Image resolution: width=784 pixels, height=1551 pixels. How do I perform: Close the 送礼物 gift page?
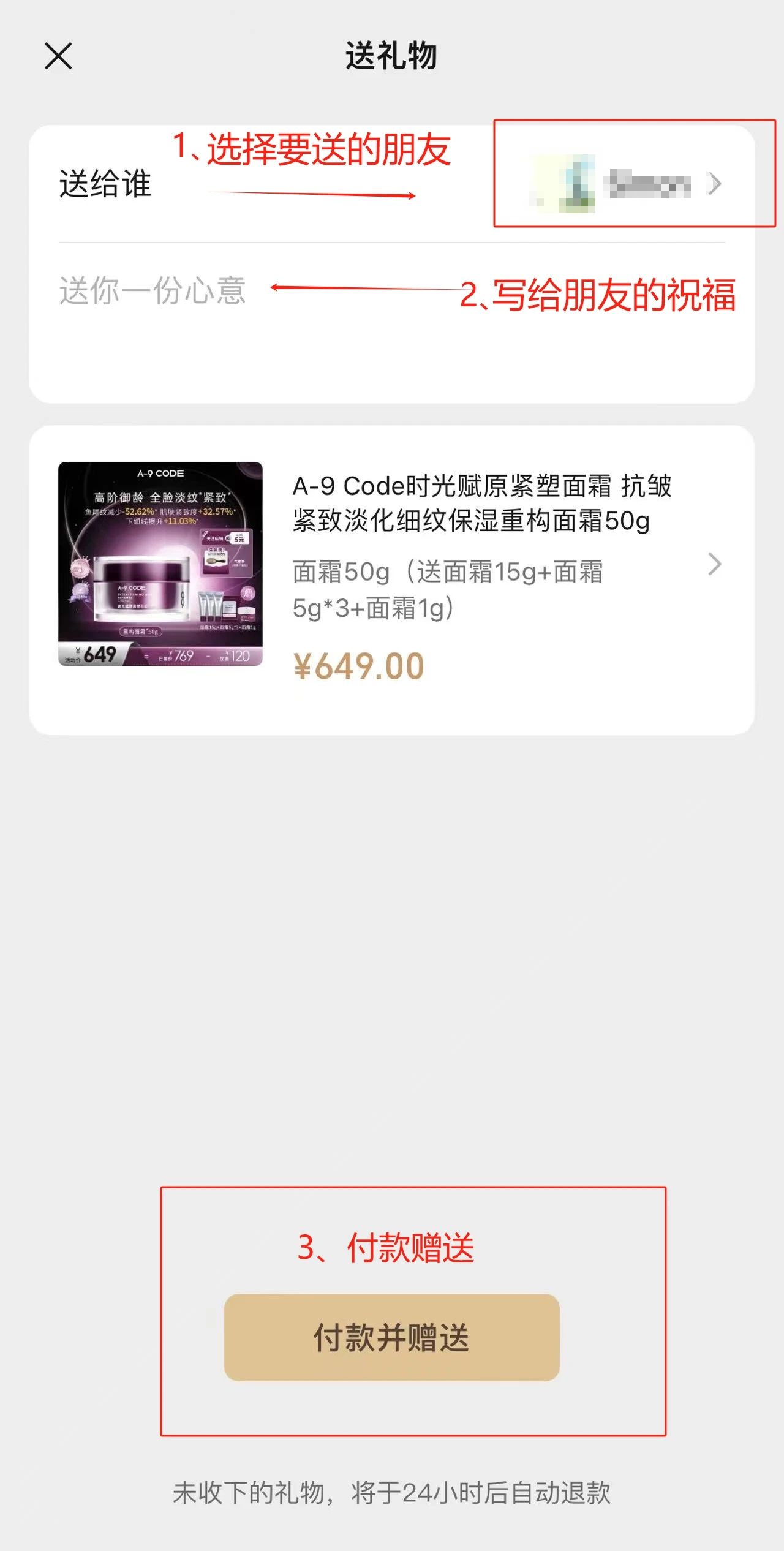(x=58, y=56)
